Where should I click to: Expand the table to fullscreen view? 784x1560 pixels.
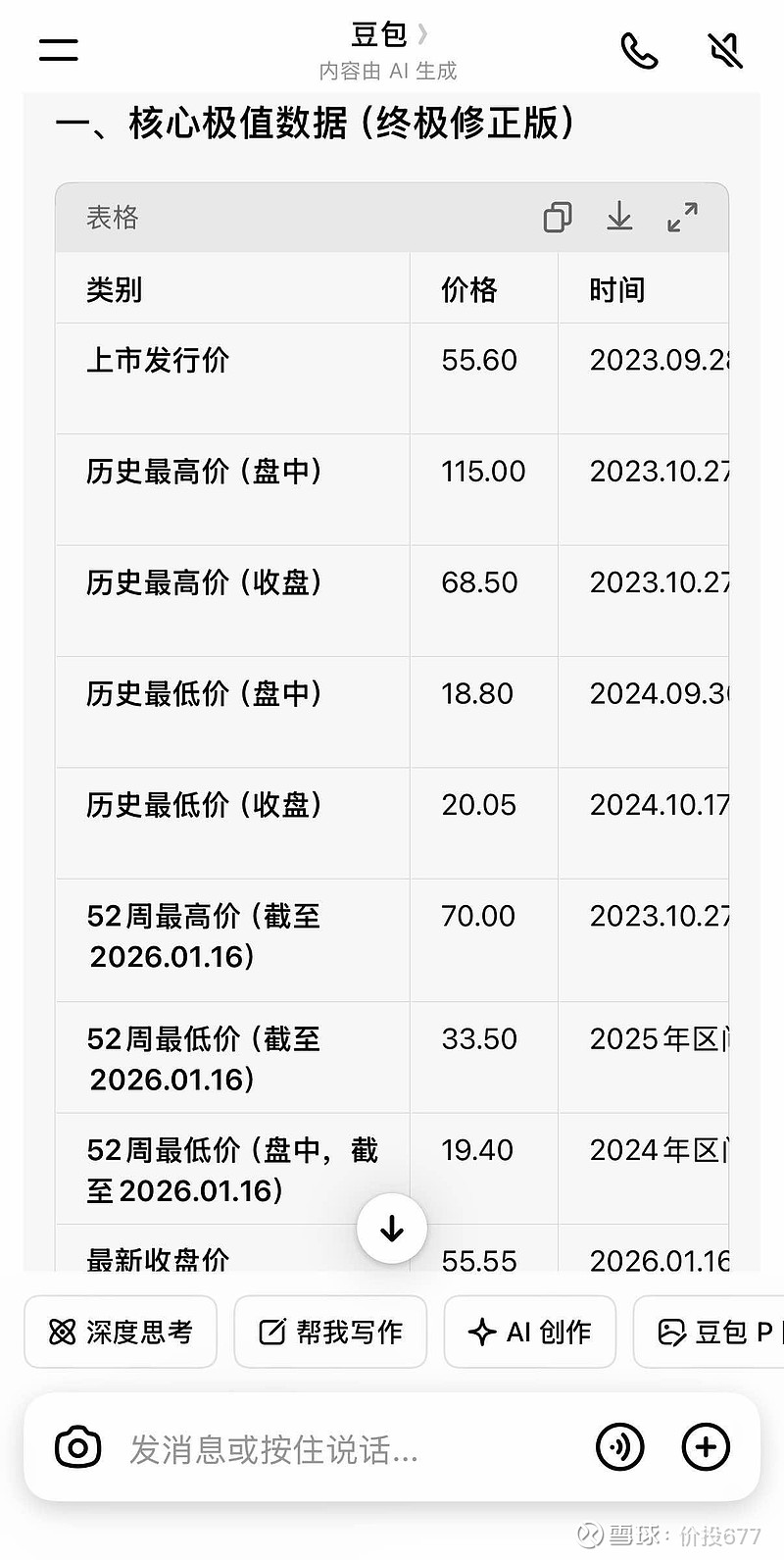click(x=683, y=218)
